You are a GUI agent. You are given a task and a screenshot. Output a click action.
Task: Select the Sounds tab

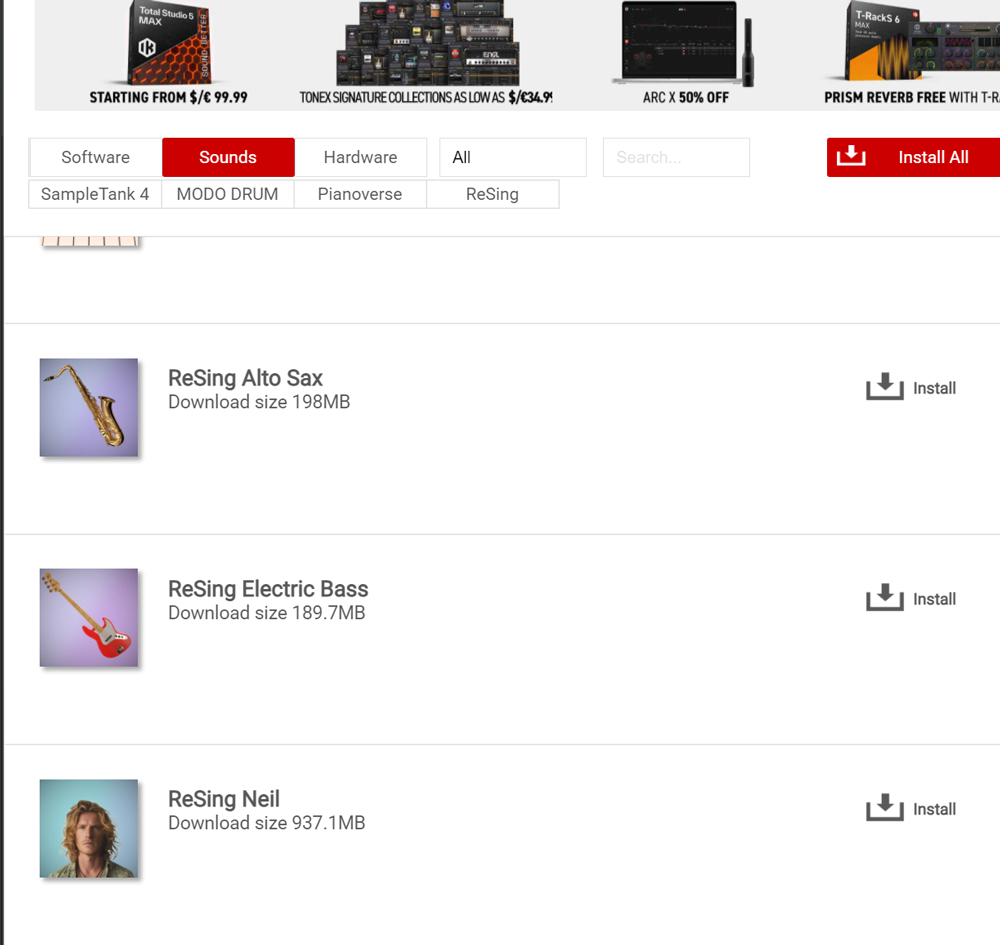point(228,157)
